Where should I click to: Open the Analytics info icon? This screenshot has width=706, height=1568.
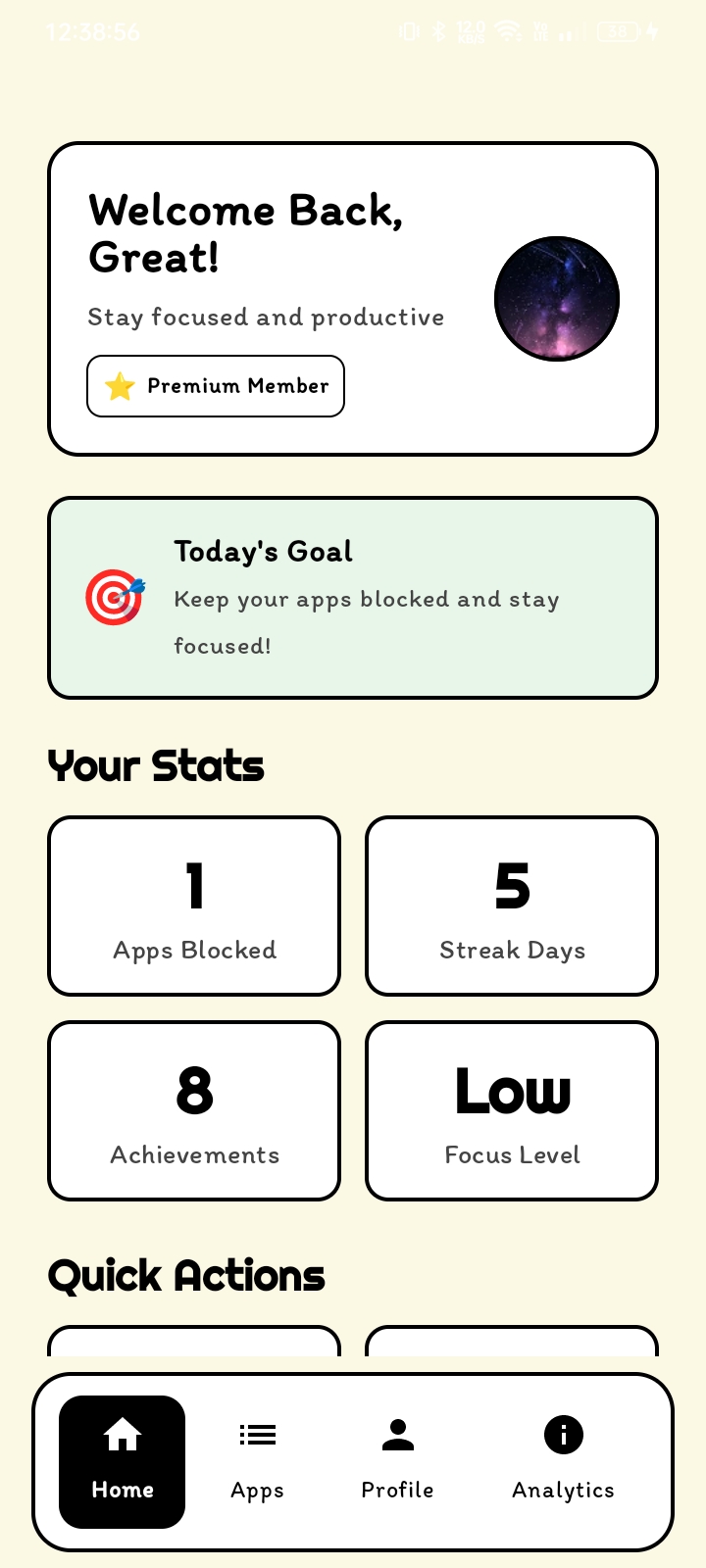coord(564,1434)
